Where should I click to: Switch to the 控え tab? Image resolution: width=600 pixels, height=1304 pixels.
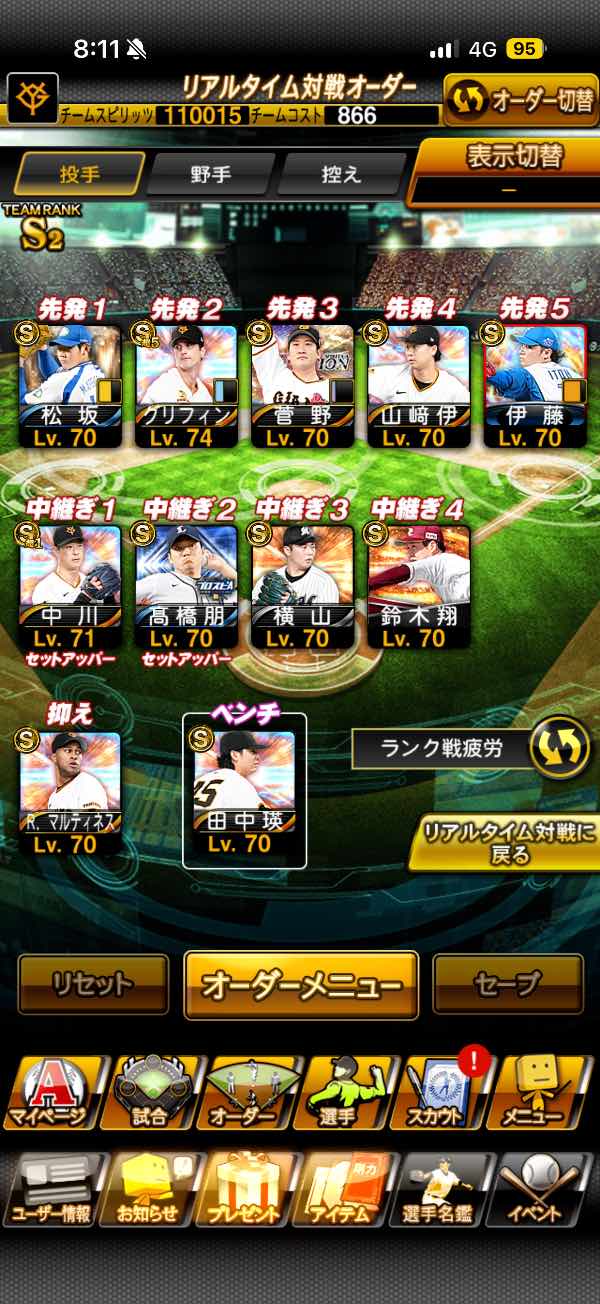(x=340, y=174)
